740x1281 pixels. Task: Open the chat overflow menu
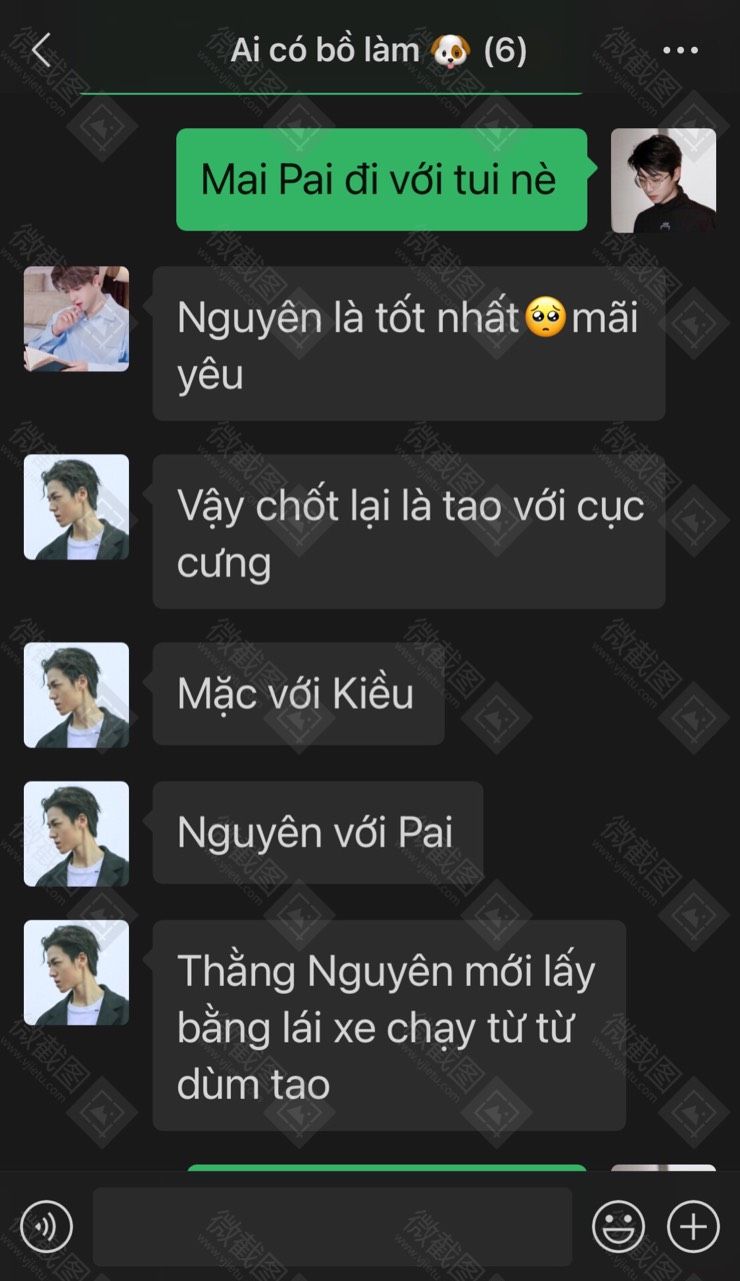coord(681,50)
